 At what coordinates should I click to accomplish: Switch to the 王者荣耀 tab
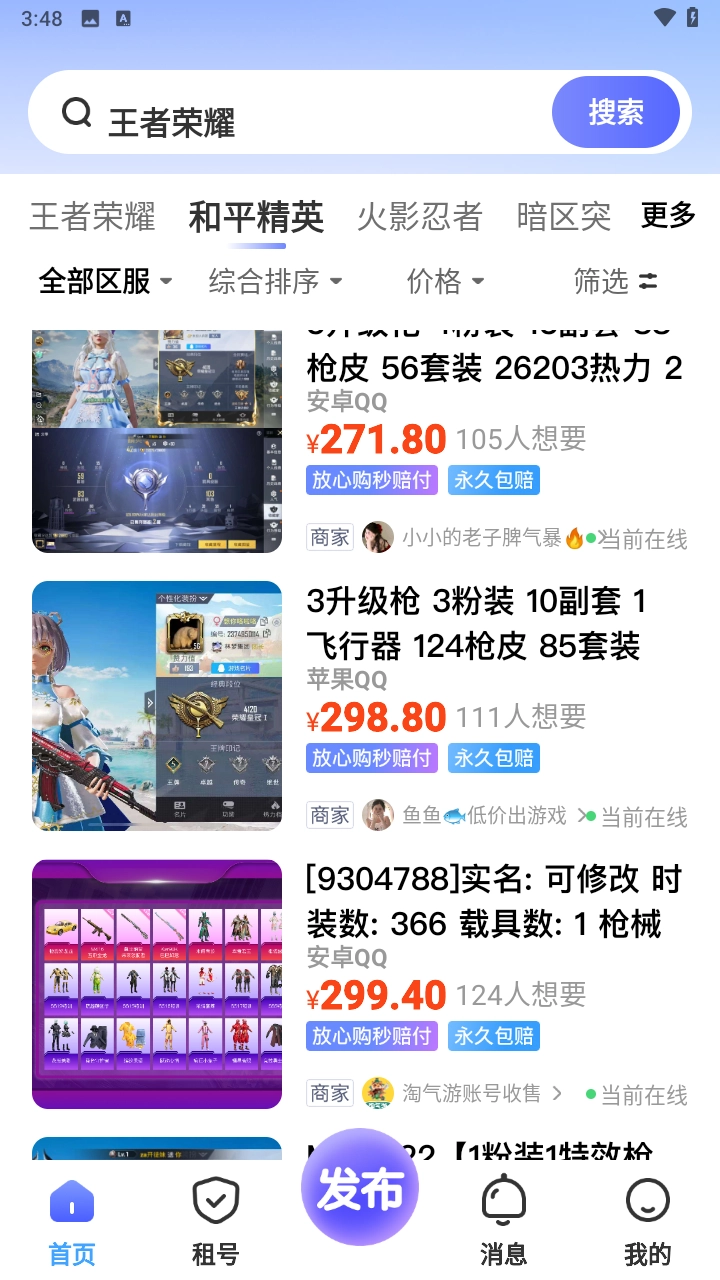(x=91, y=216)
